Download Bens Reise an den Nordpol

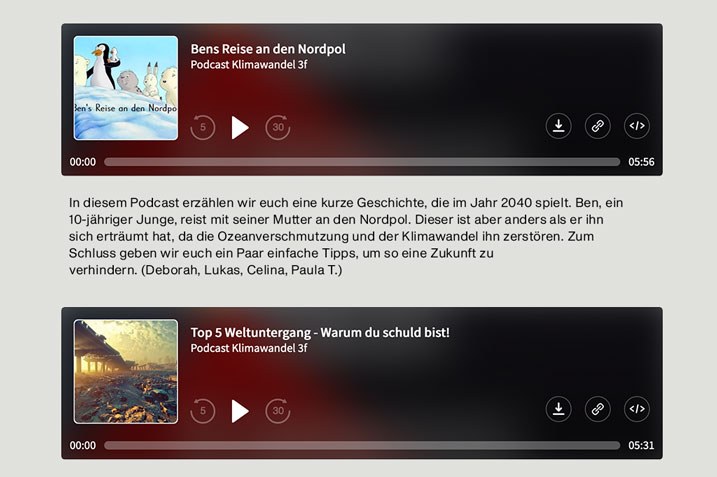(x=558, y=126)
